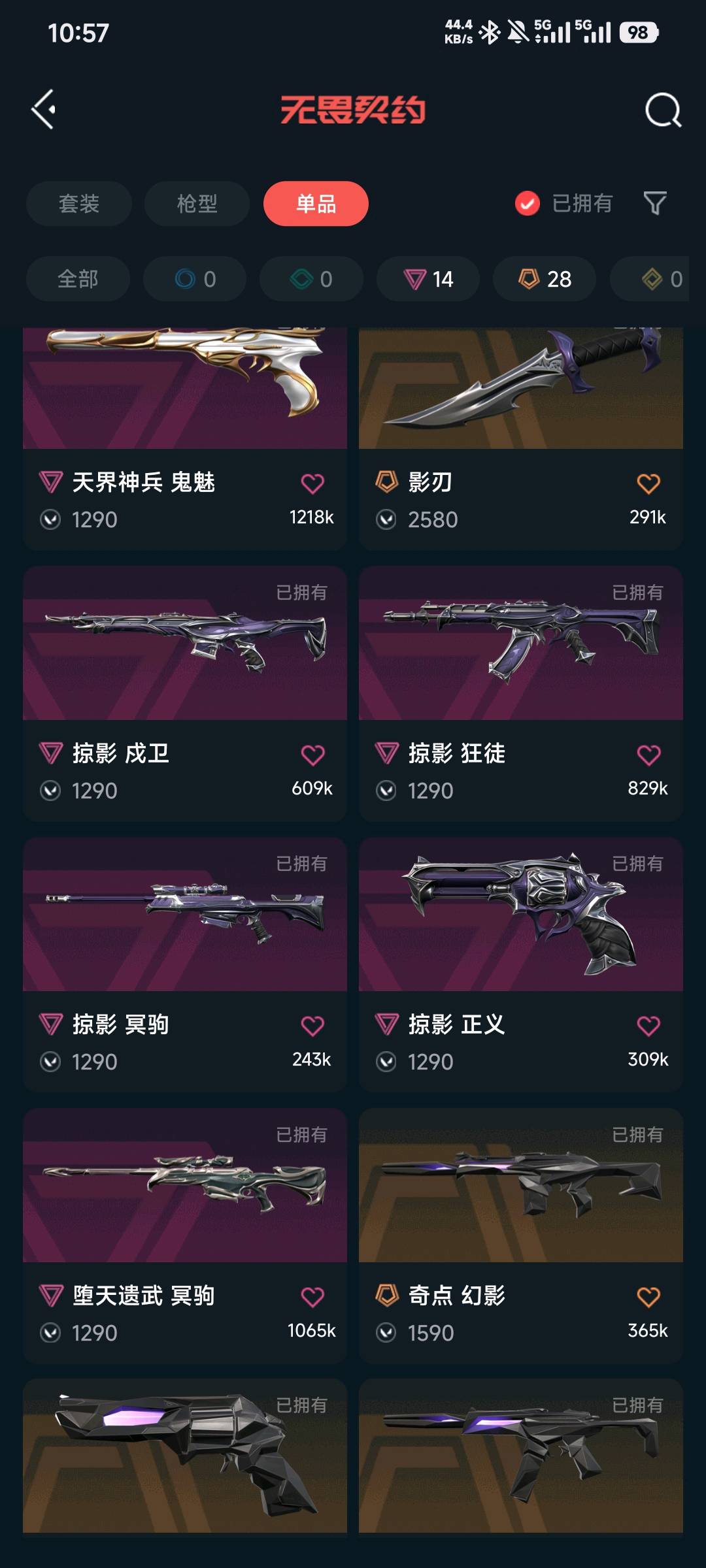Select the 单品 tab

tap(316, 204)
